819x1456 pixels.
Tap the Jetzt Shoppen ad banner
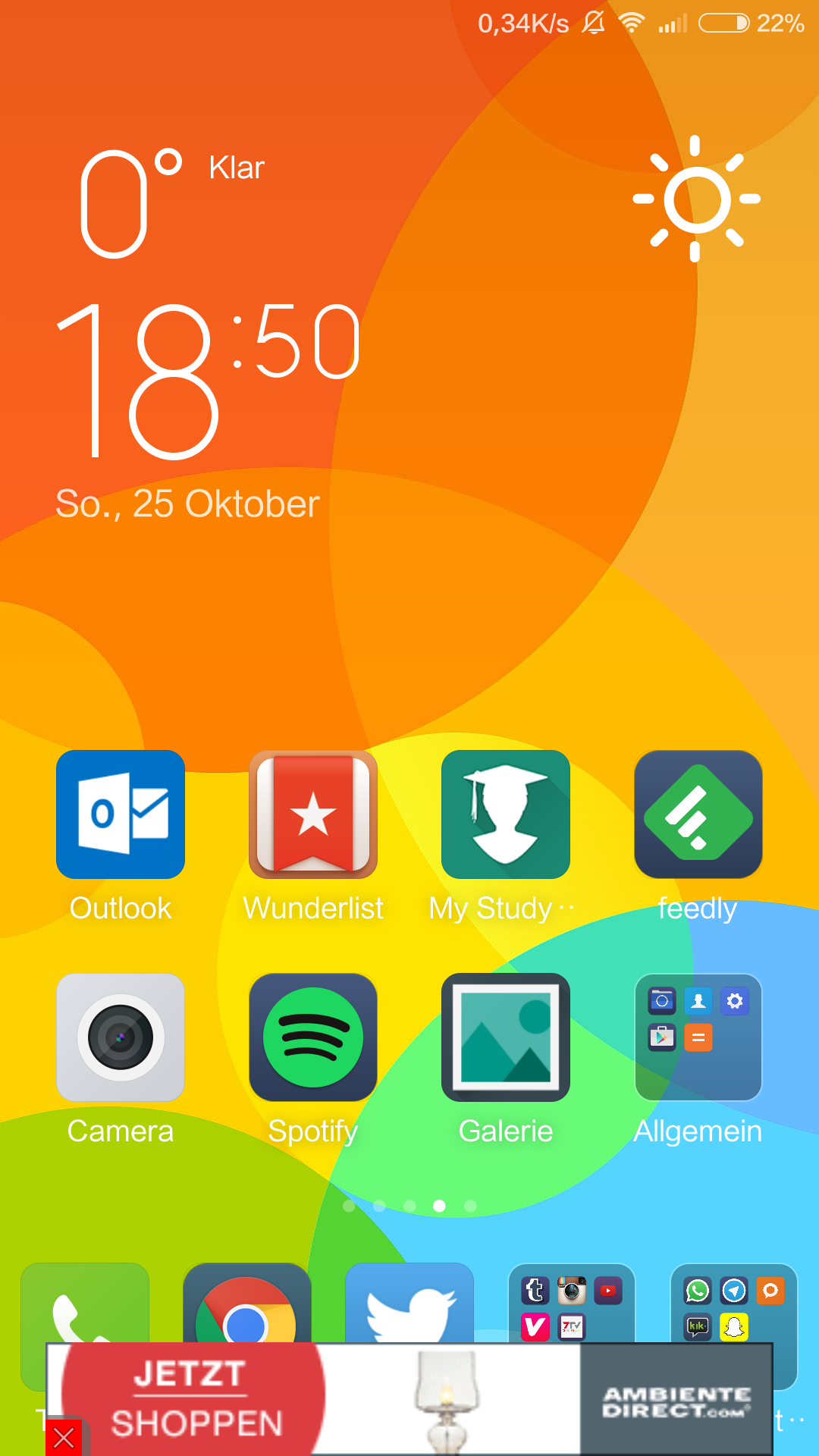tap(409, 1399)
